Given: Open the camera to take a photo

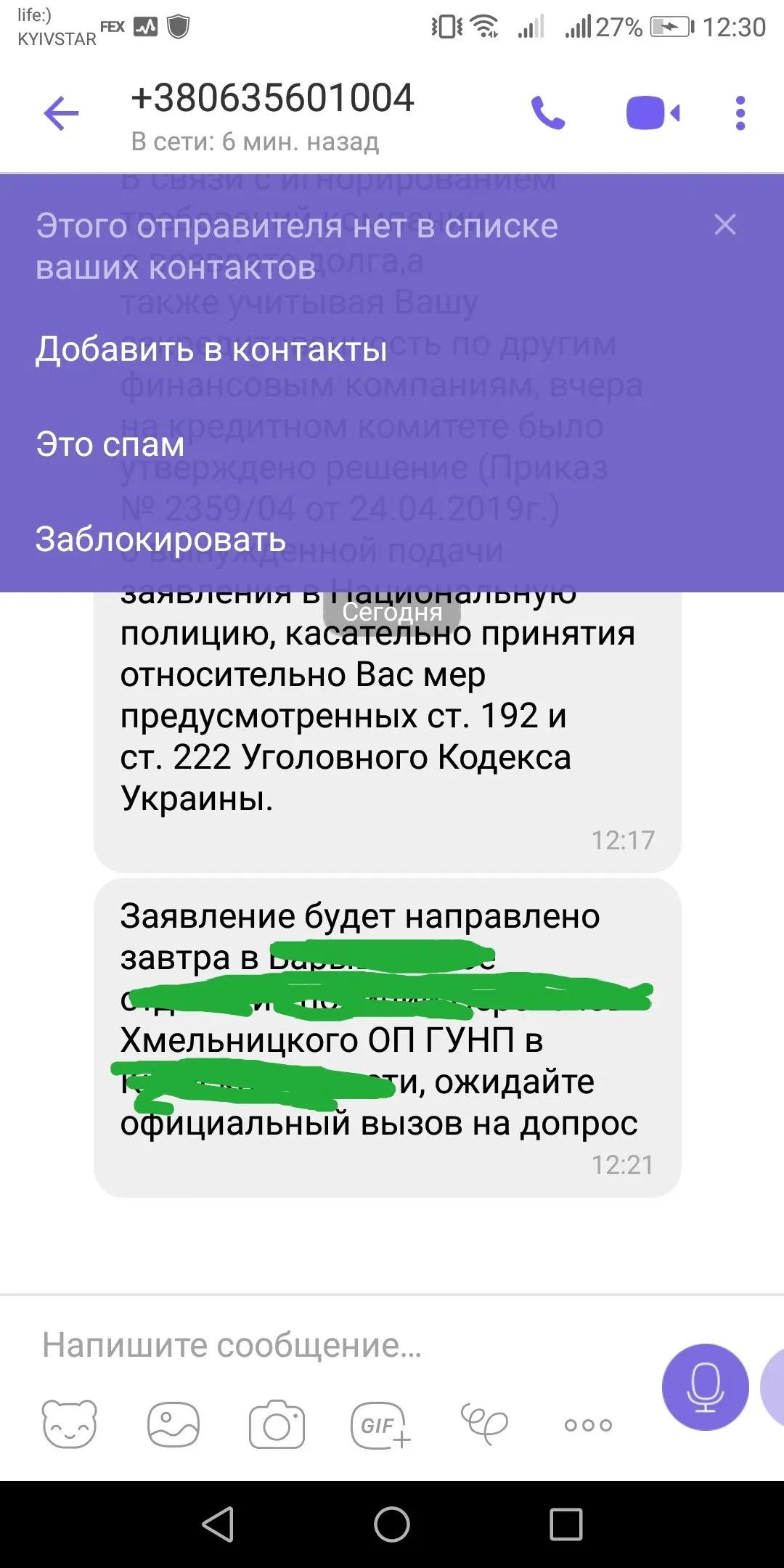Looking at the screenshot, I should click(x=277, y=1424).
